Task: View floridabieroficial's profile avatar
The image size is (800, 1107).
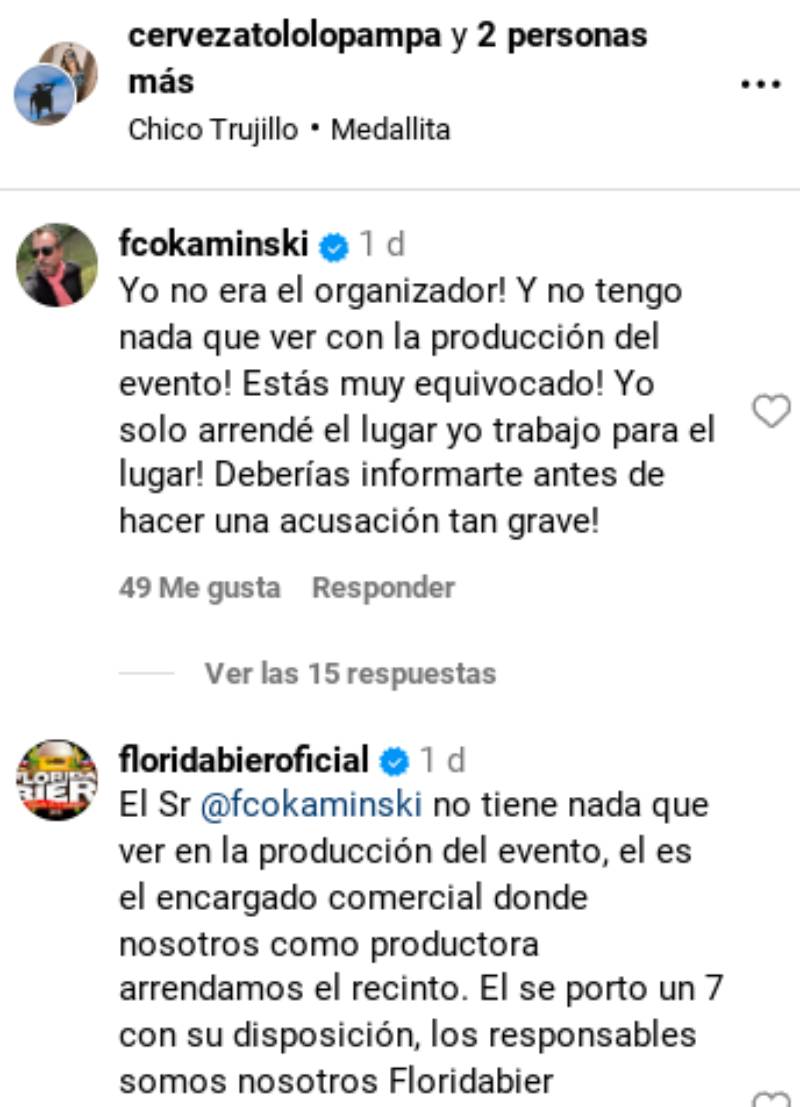Action: point(57,781)
